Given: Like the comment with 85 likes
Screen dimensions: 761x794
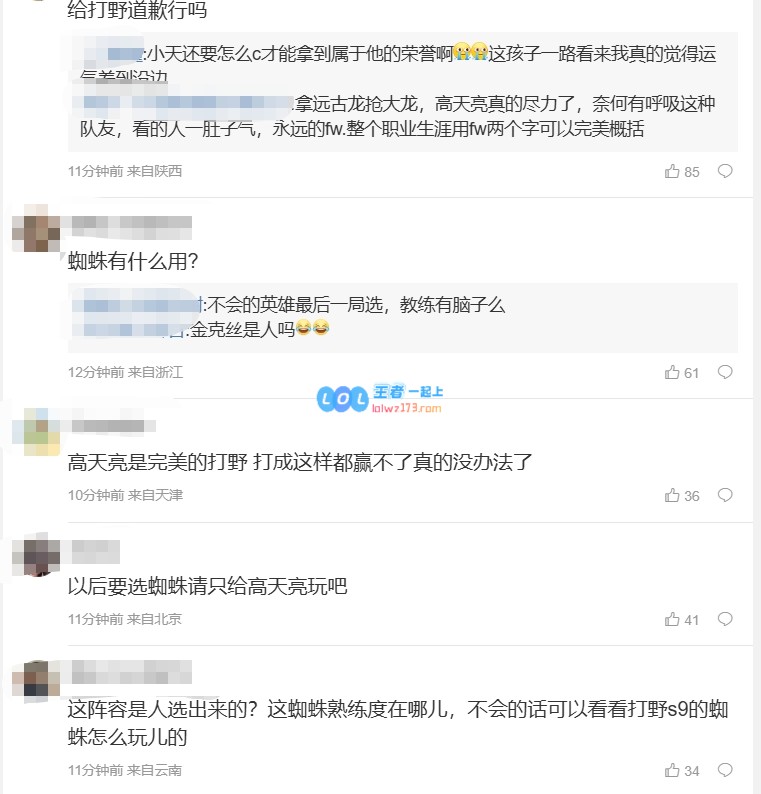Looking at the screenshot, I should [x=672, y=172].
